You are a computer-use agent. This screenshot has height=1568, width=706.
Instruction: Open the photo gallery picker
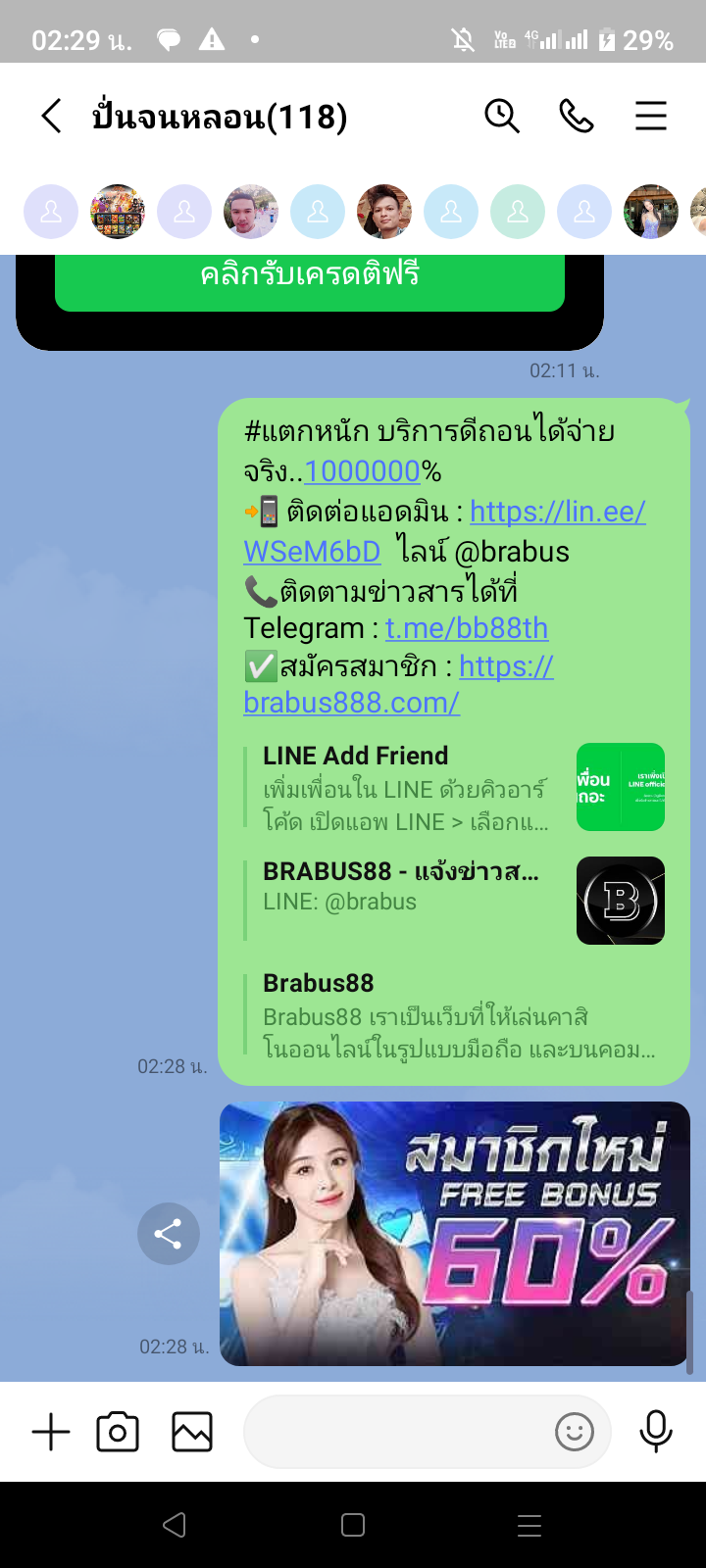click(x=192, y=1432)
